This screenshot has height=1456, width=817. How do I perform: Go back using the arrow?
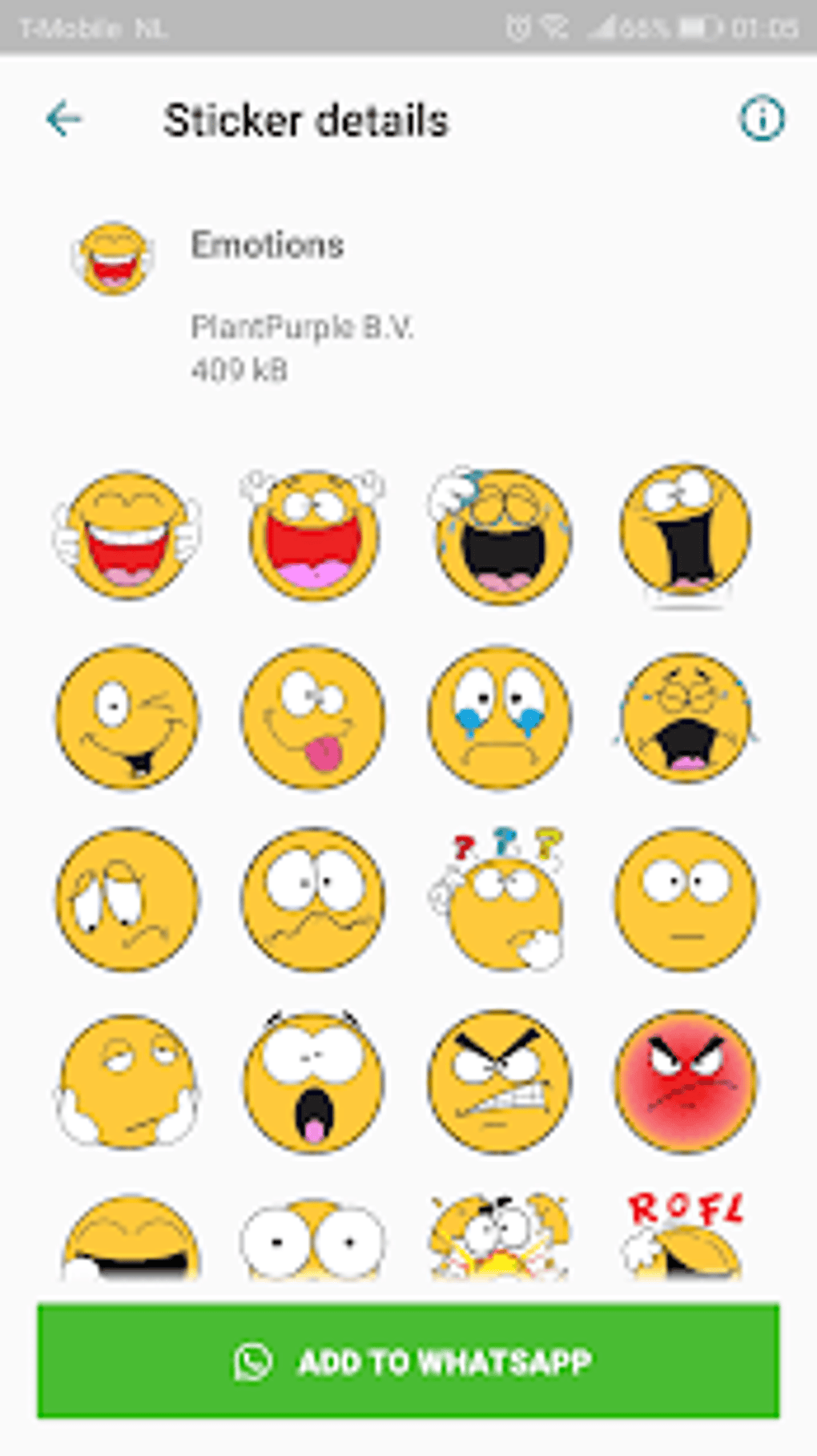(x=63, y=119)
